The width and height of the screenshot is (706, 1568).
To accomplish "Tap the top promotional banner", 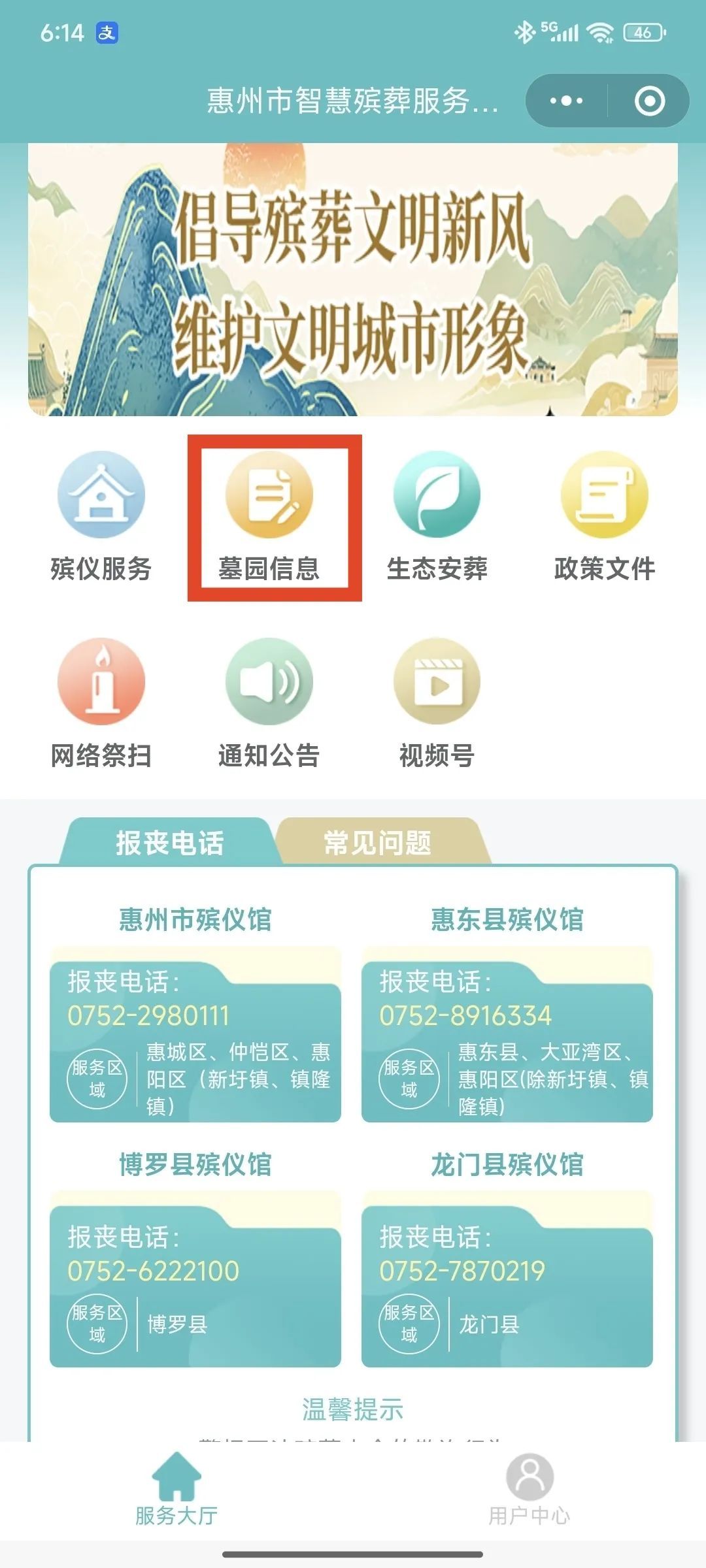I will point(353,280).
